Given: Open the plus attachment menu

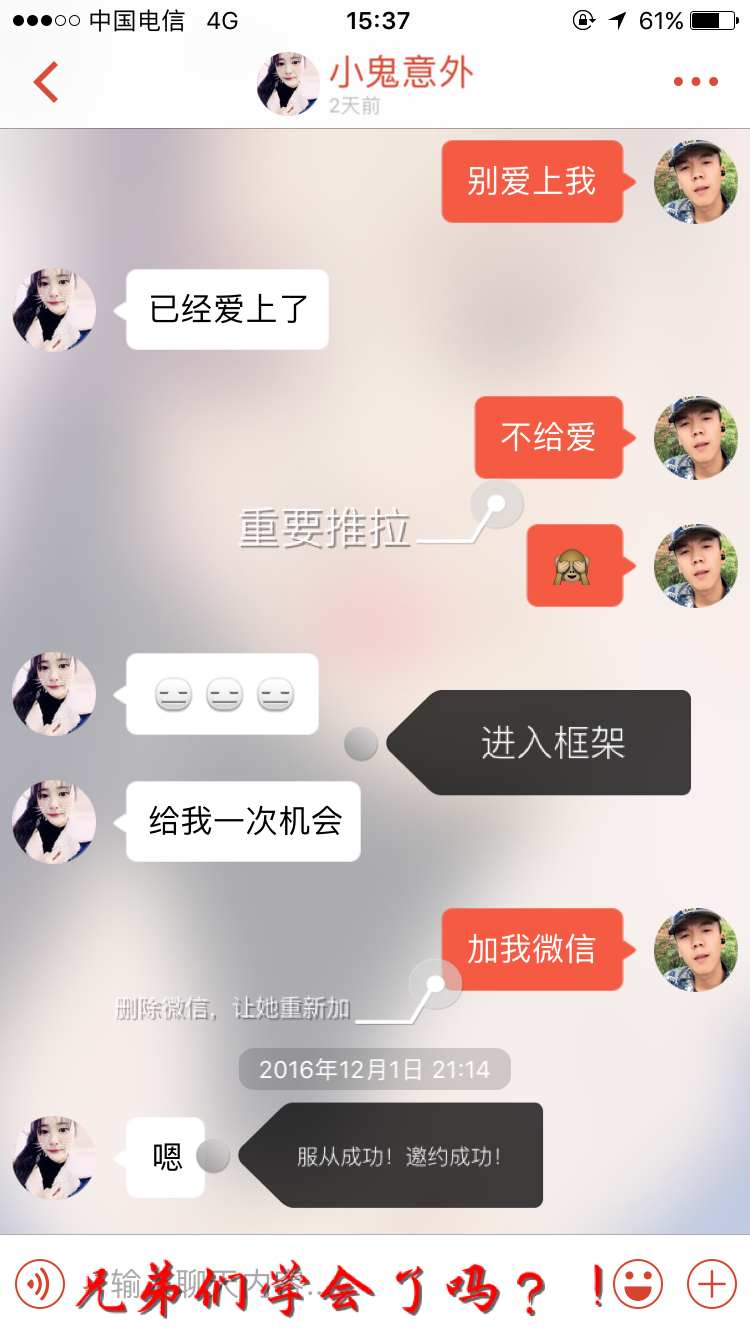Looking at the screenshot, I should (712, 1284).
